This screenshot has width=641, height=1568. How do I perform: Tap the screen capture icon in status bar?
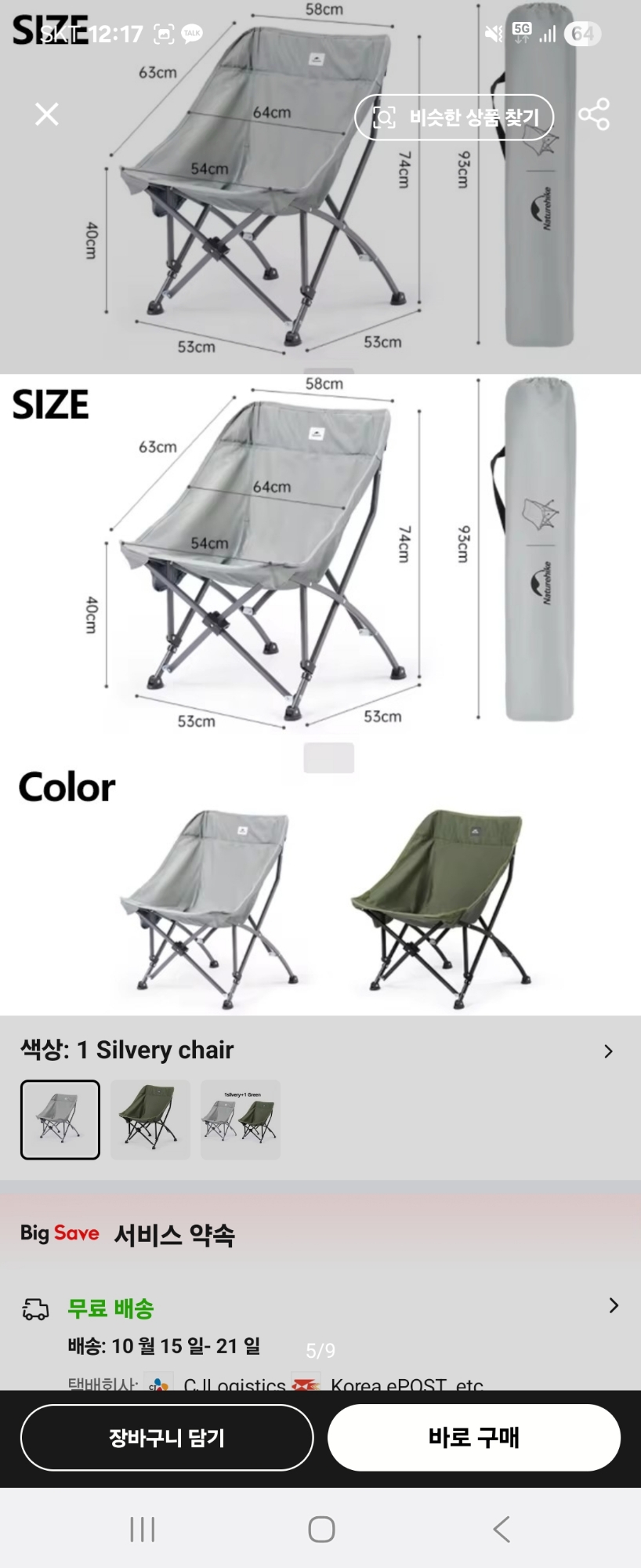point(162,33)
